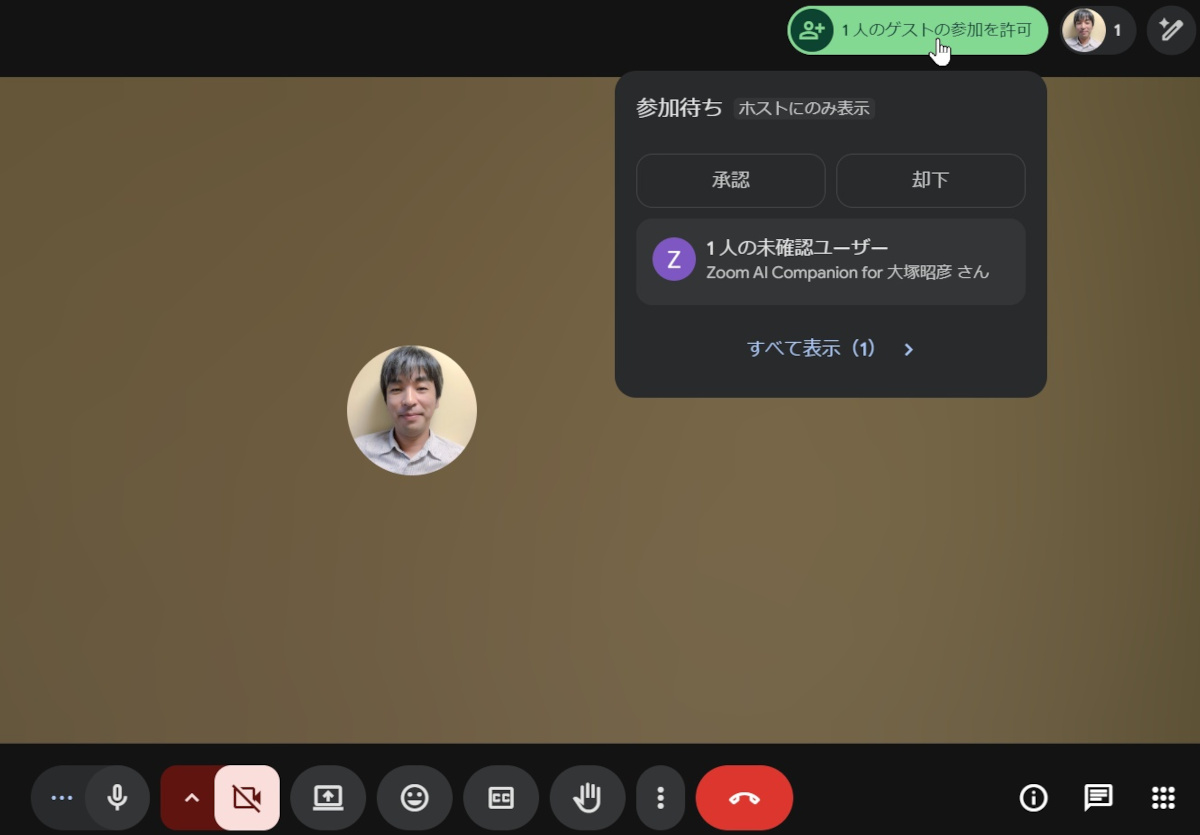The image size is (1200, 835).
Task: Open audio options with the three-dot button
Action: (62, 797)
